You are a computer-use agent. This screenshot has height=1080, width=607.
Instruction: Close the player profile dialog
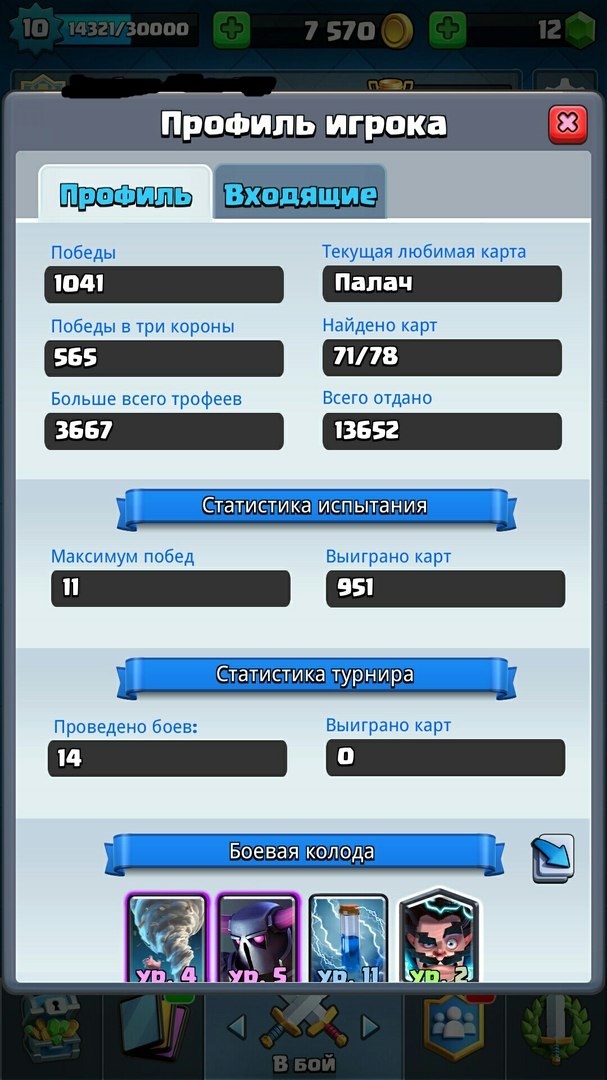pos(568,125)
